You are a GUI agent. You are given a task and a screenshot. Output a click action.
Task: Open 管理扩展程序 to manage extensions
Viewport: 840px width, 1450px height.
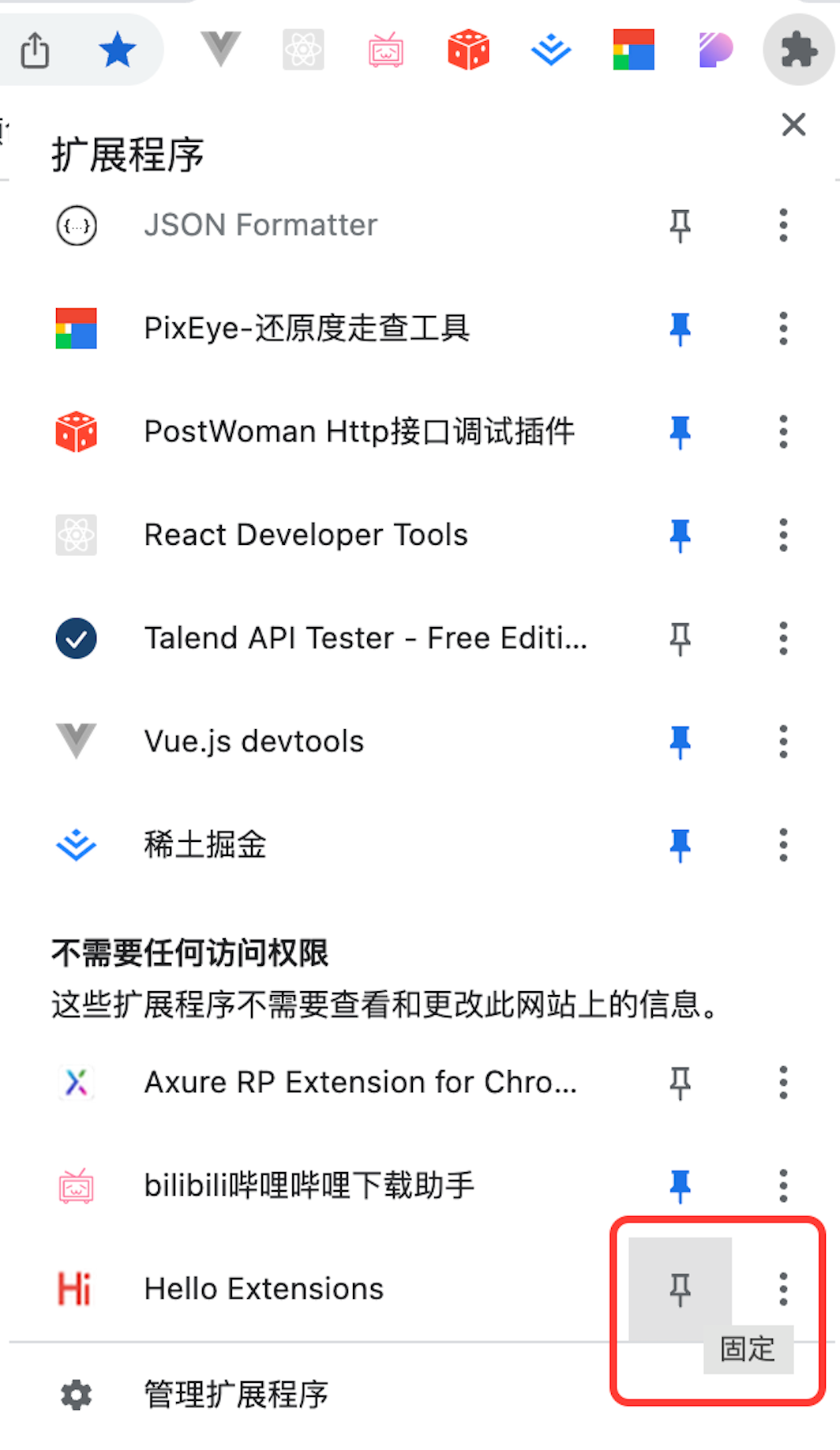(235, 1395)
